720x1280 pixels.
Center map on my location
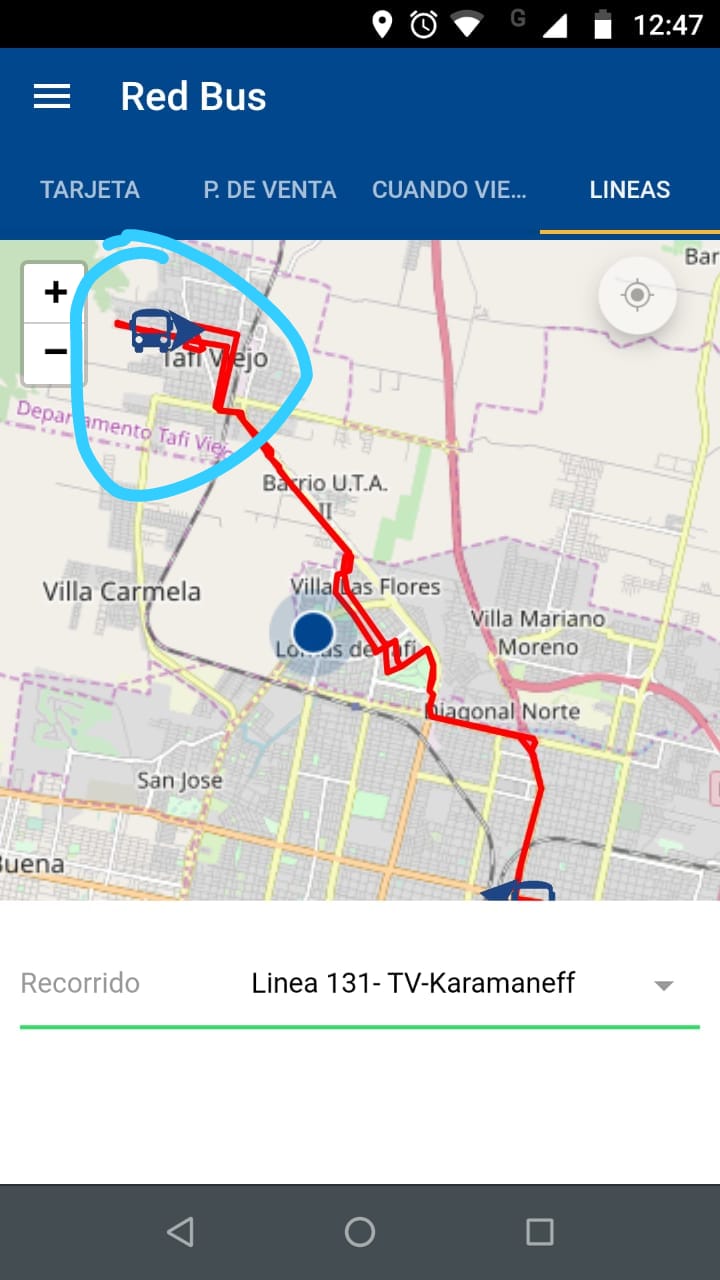click(637, 296)
